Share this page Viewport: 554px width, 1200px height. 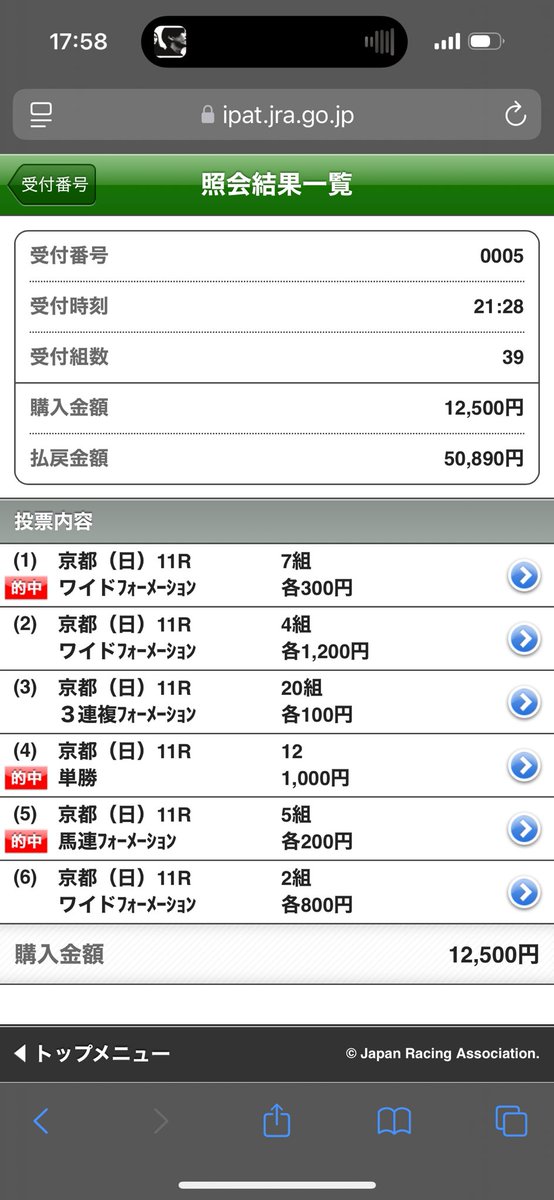[x=277, y=1120]
